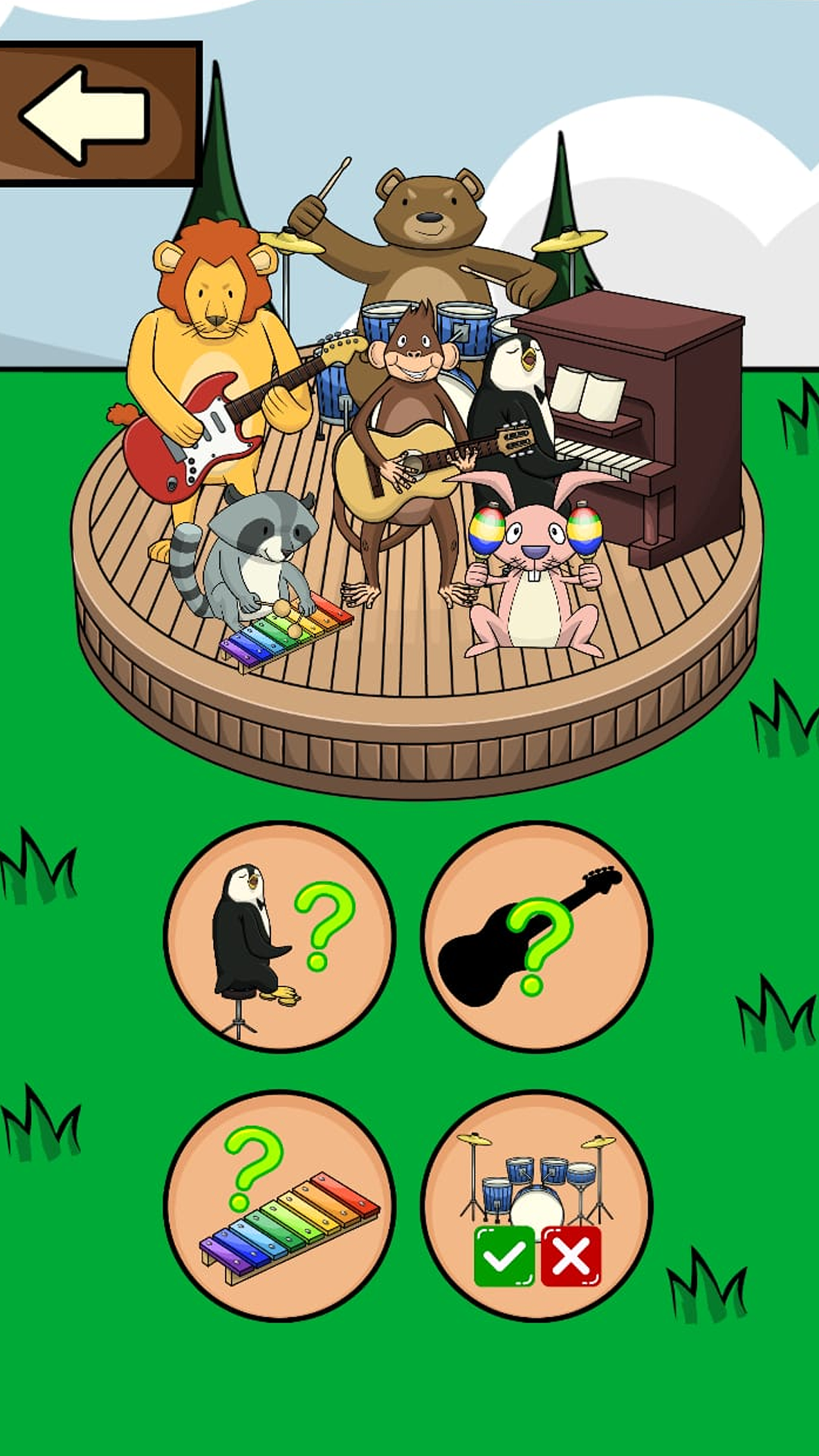Screen dimensions: 819x1456
Task: Select the guitar silhouette question mode
Action: coord(536,937)
